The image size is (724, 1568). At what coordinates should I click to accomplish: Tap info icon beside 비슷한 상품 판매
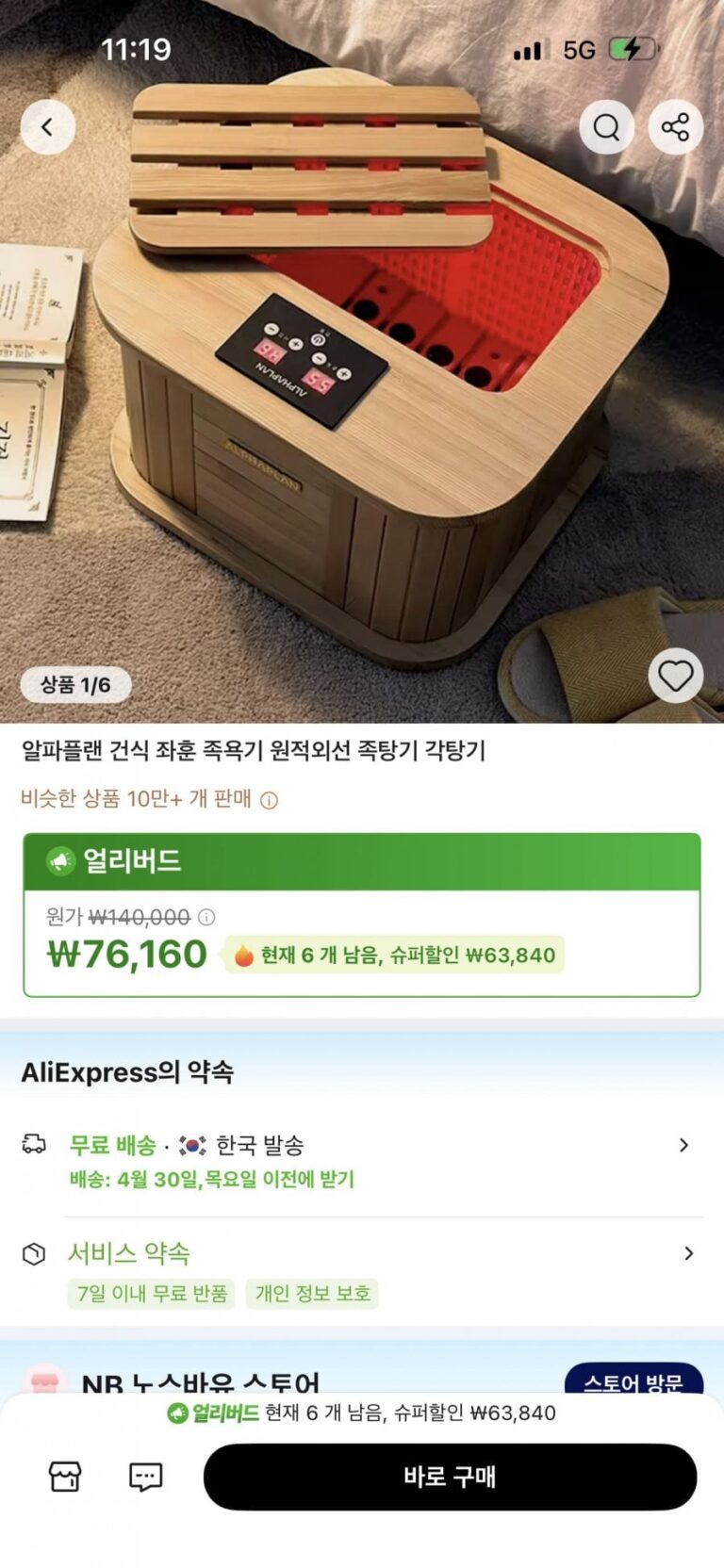pos(270,801)
